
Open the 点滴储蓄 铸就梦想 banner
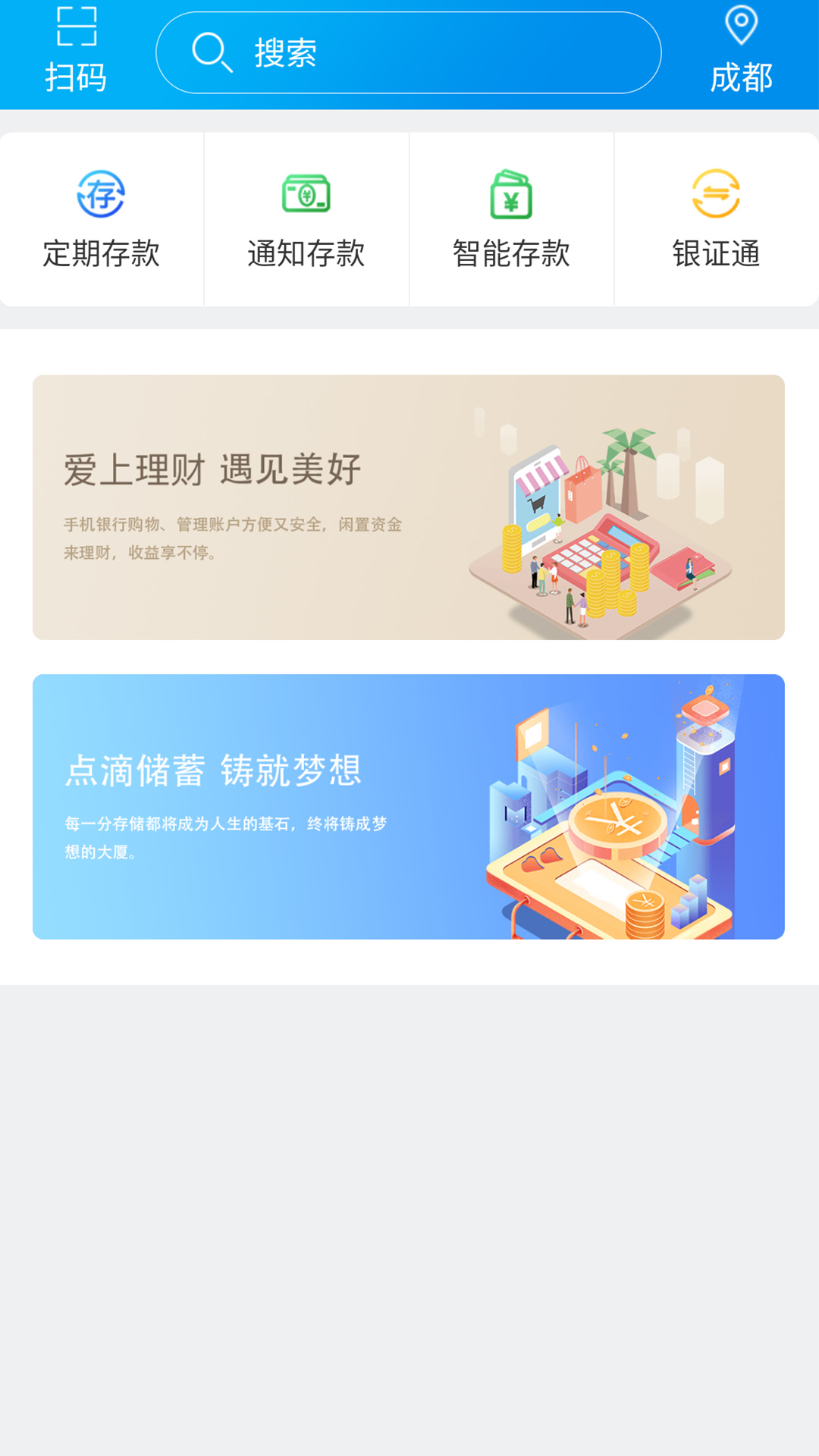pos(408,806)
